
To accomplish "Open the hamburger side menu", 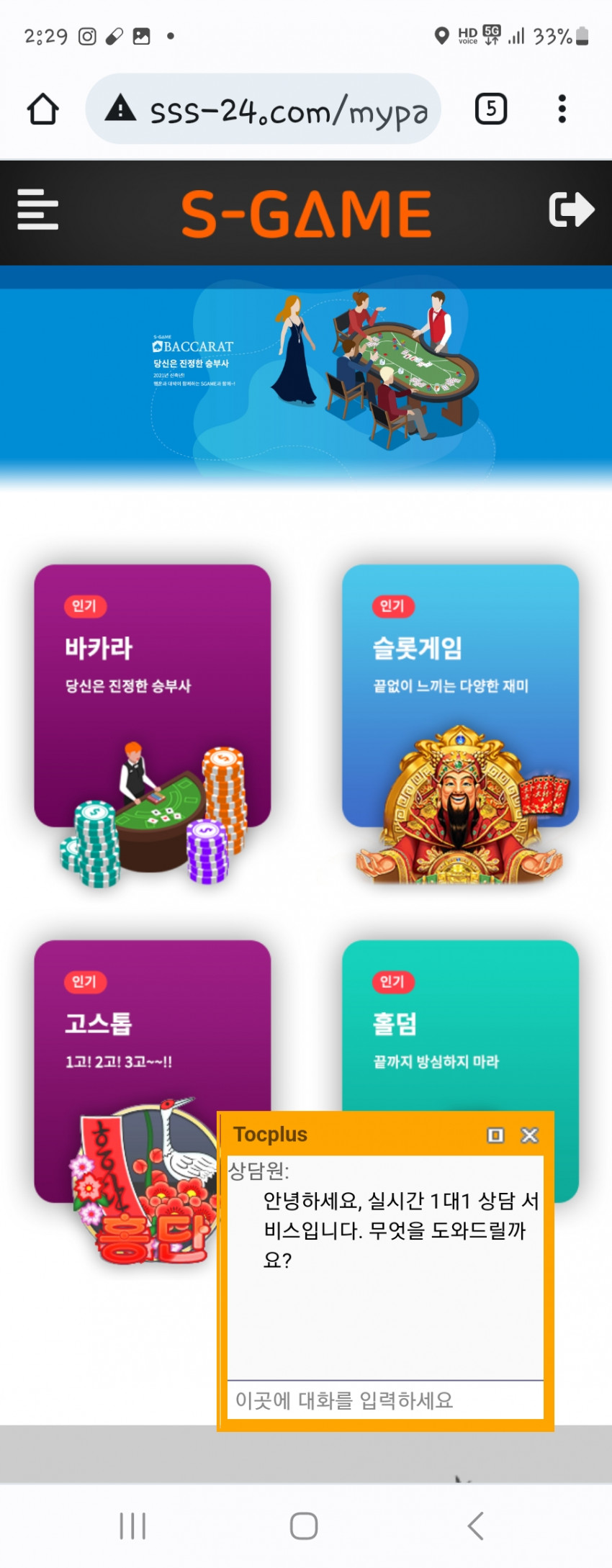I will 37,209.
